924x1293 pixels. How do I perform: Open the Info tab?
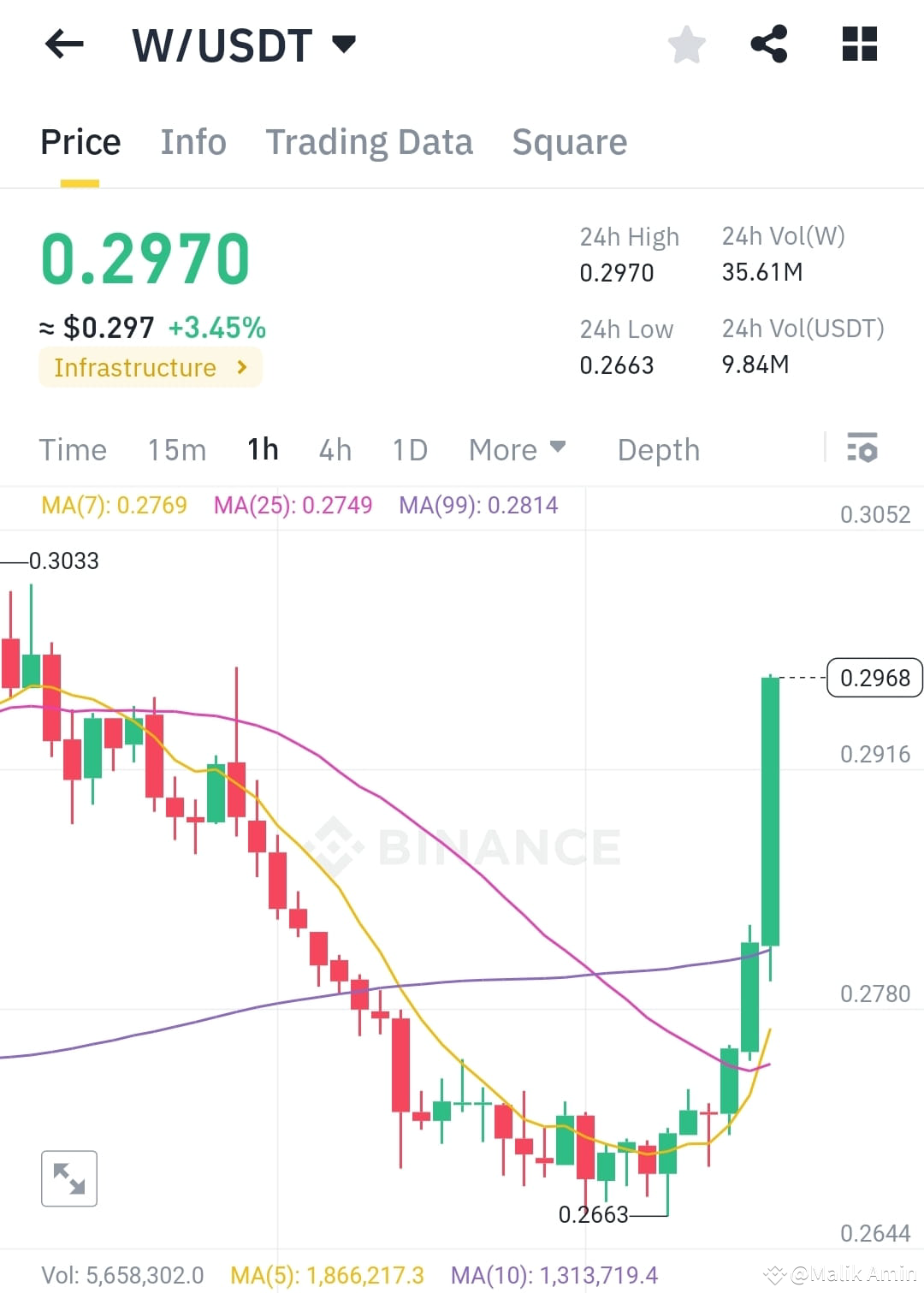tap(192, 141)
